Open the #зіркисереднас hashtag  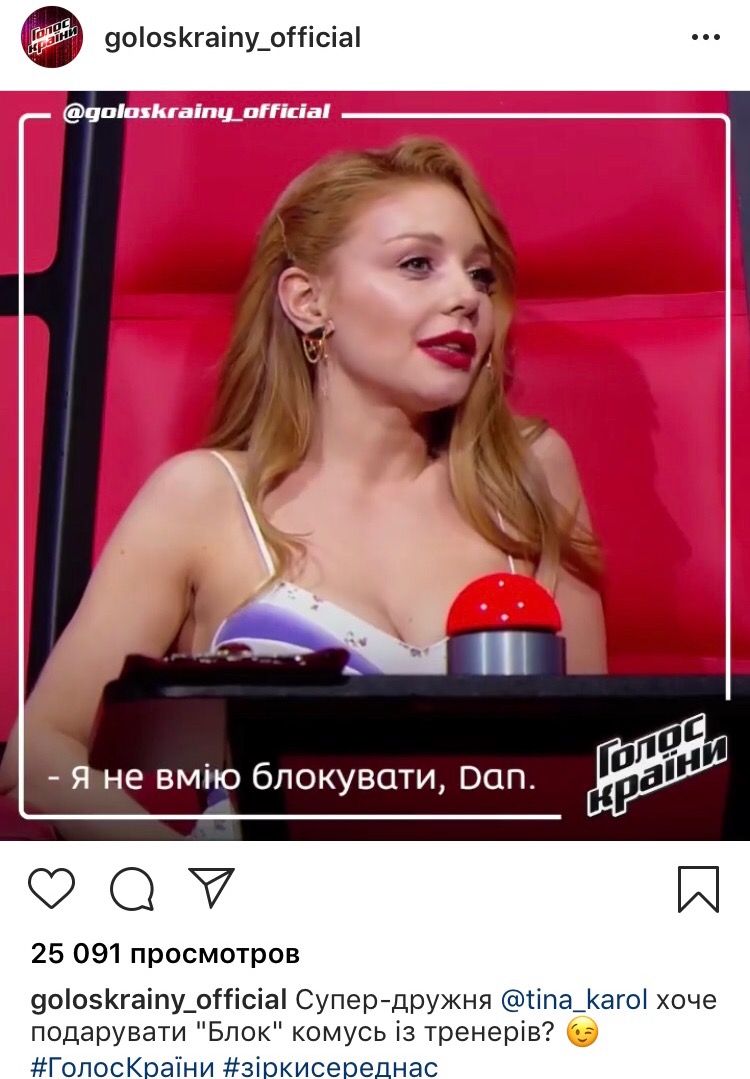tap(332, 1065)
